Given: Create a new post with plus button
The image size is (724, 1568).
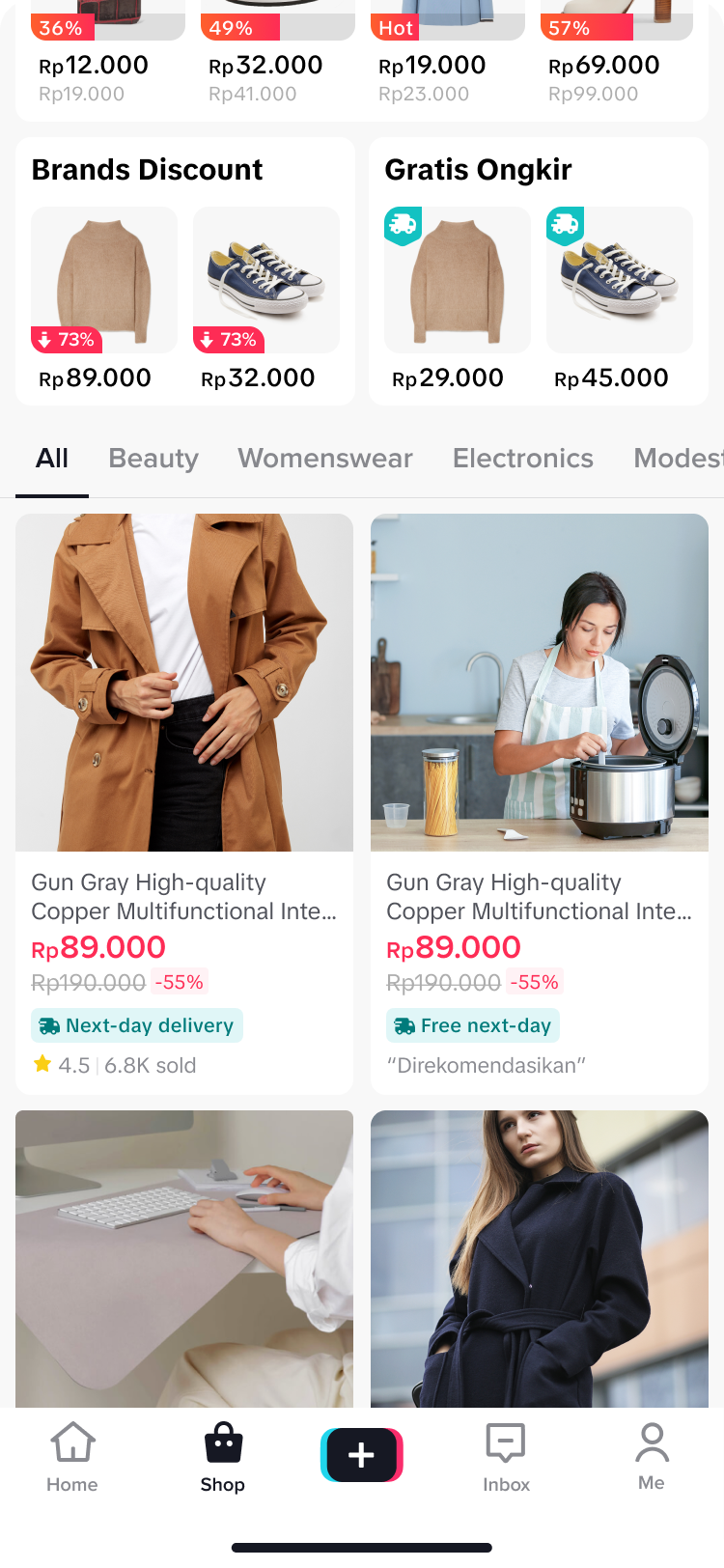Looking at the screenshot, I should coord(361,1455).
